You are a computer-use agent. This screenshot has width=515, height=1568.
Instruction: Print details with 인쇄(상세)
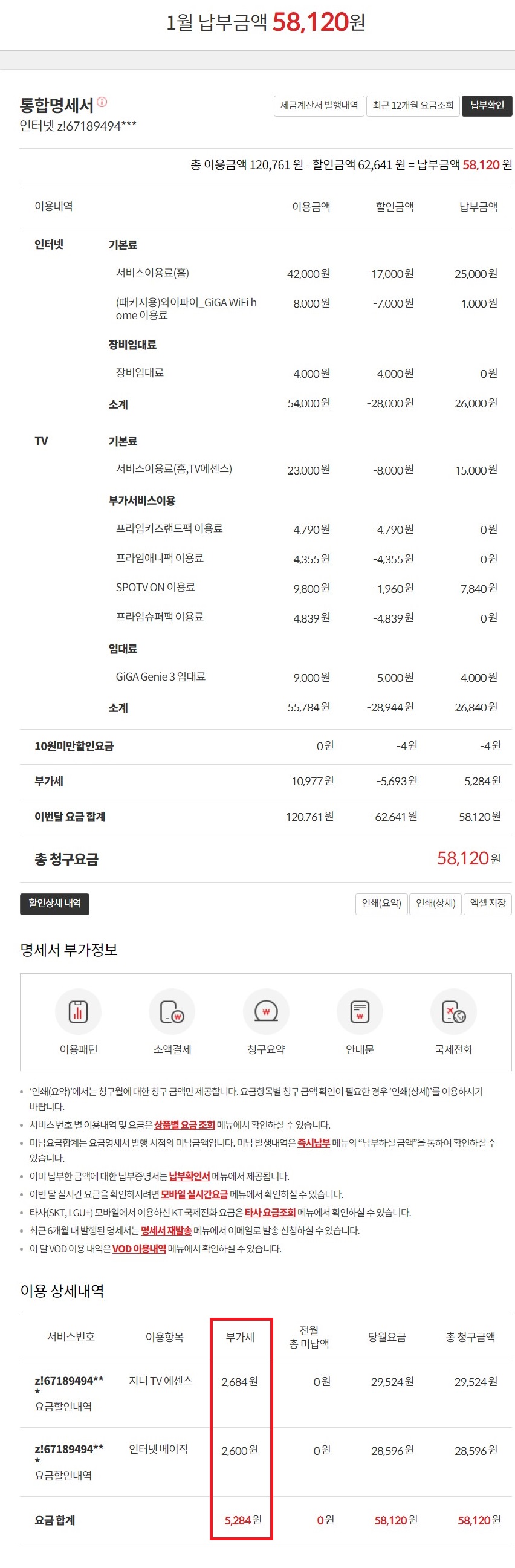(435, 902)
